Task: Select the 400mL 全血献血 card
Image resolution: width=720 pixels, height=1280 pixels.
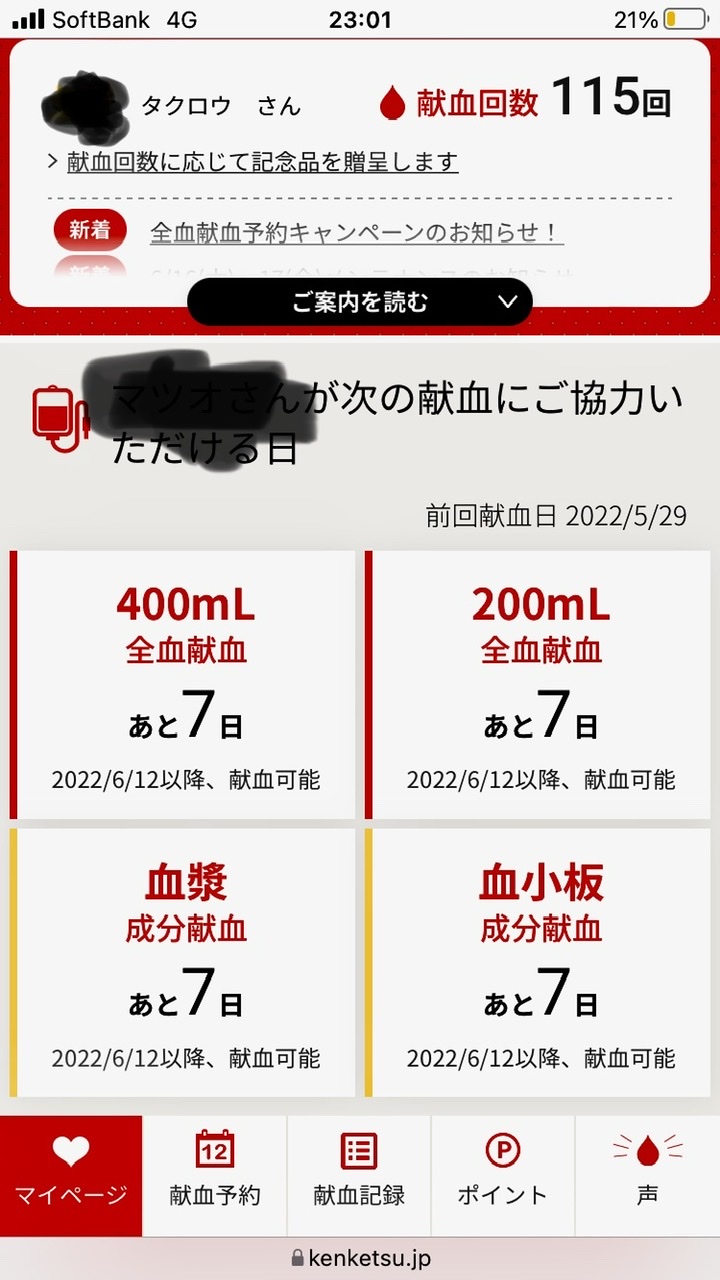Action: (x=183, y=685)
